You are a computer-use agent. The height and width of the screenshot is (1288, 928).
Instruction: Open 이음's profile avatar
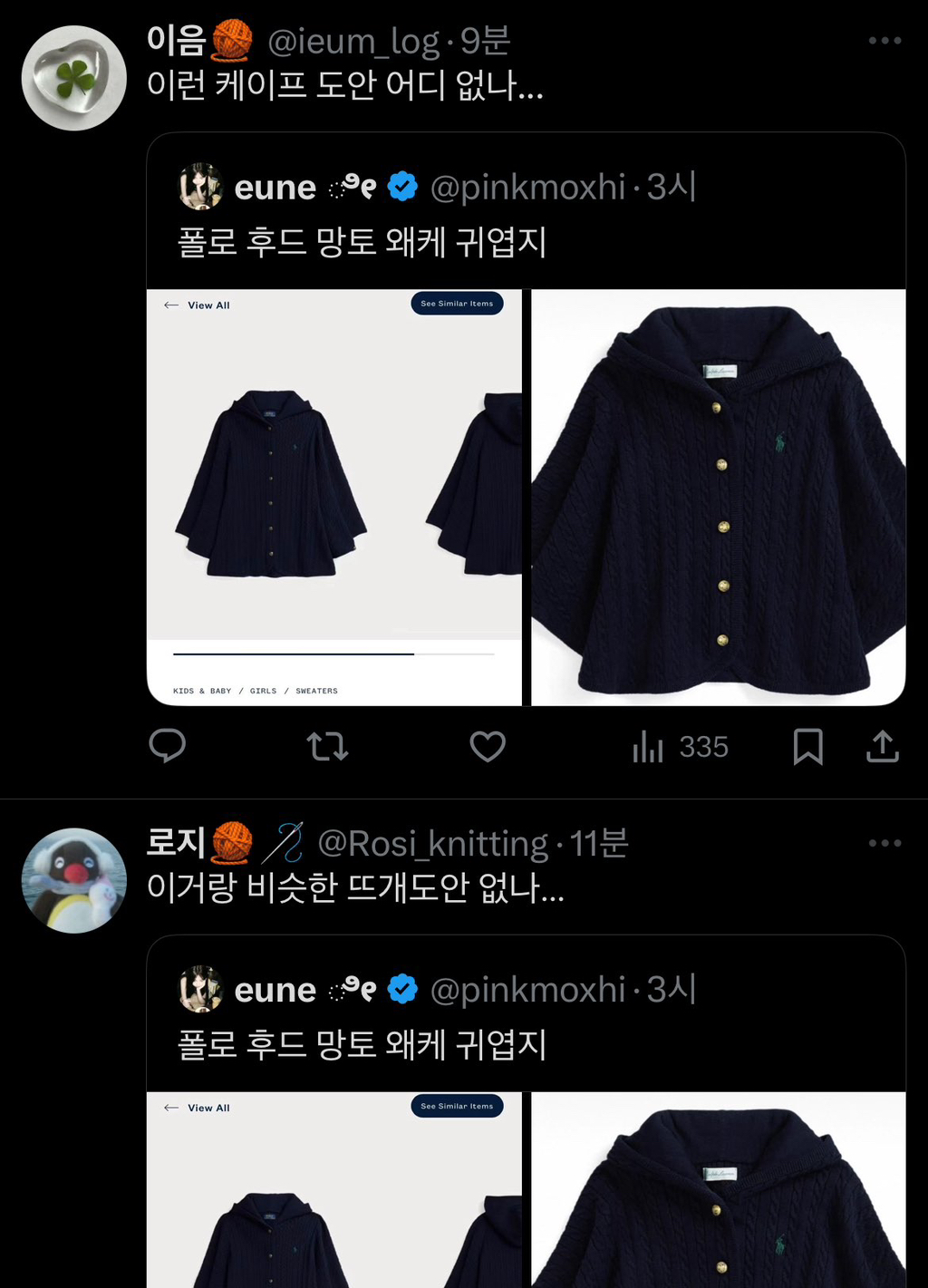click(73, 78)
